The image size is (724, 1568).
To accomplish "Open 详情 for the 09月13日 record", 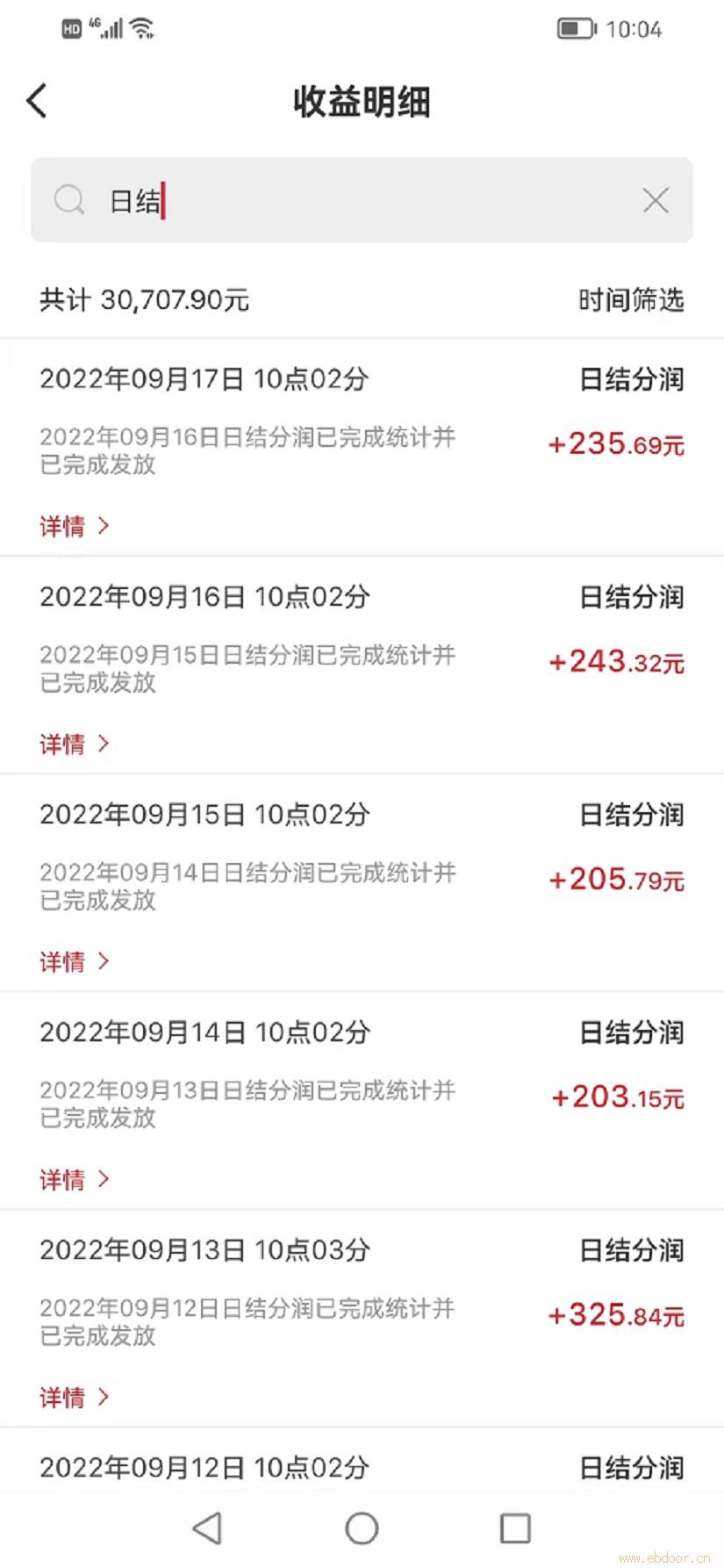I will click(75, 1397).
